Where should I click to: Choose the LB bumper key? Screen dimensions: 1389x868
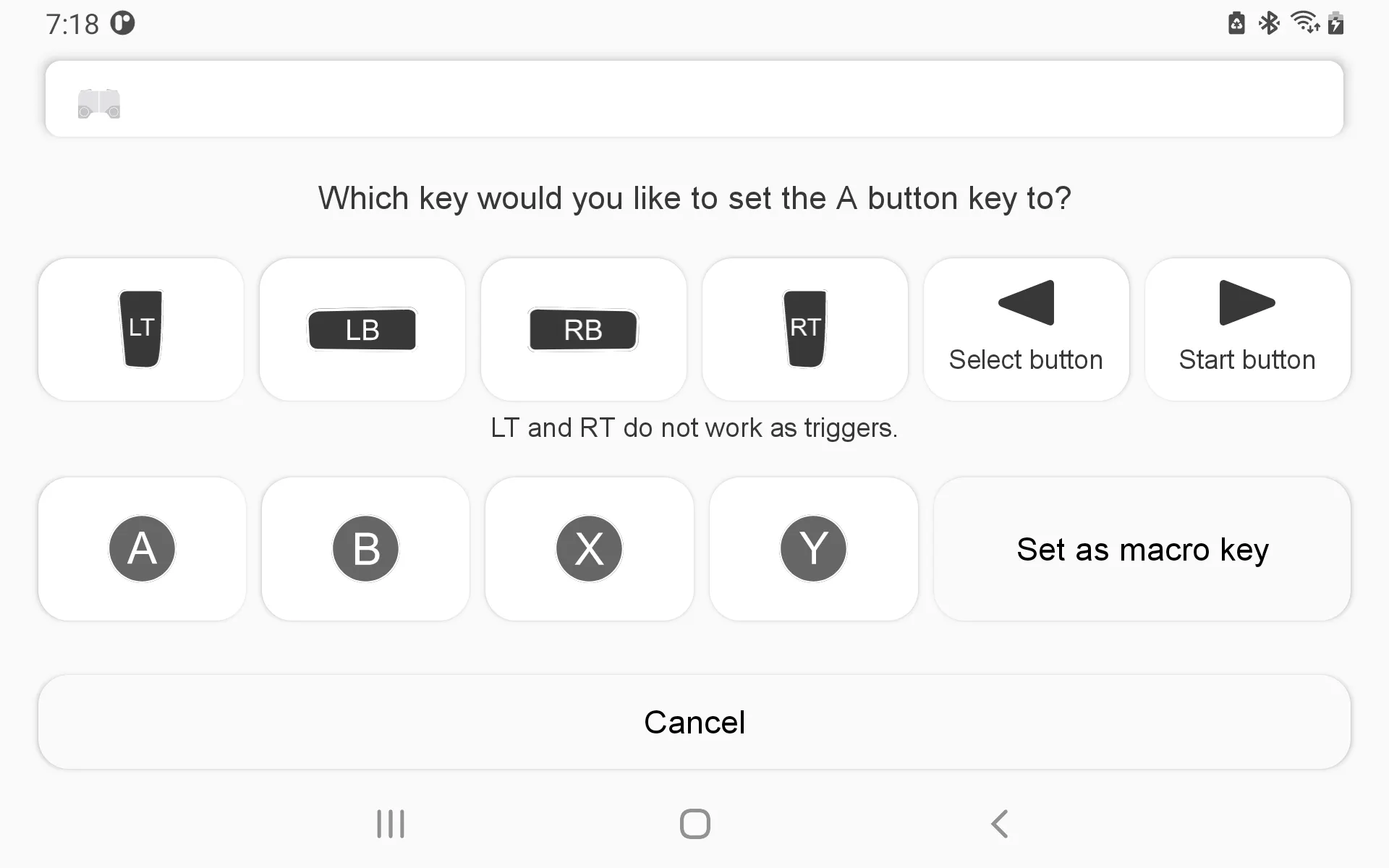click(x=362, y=329)
